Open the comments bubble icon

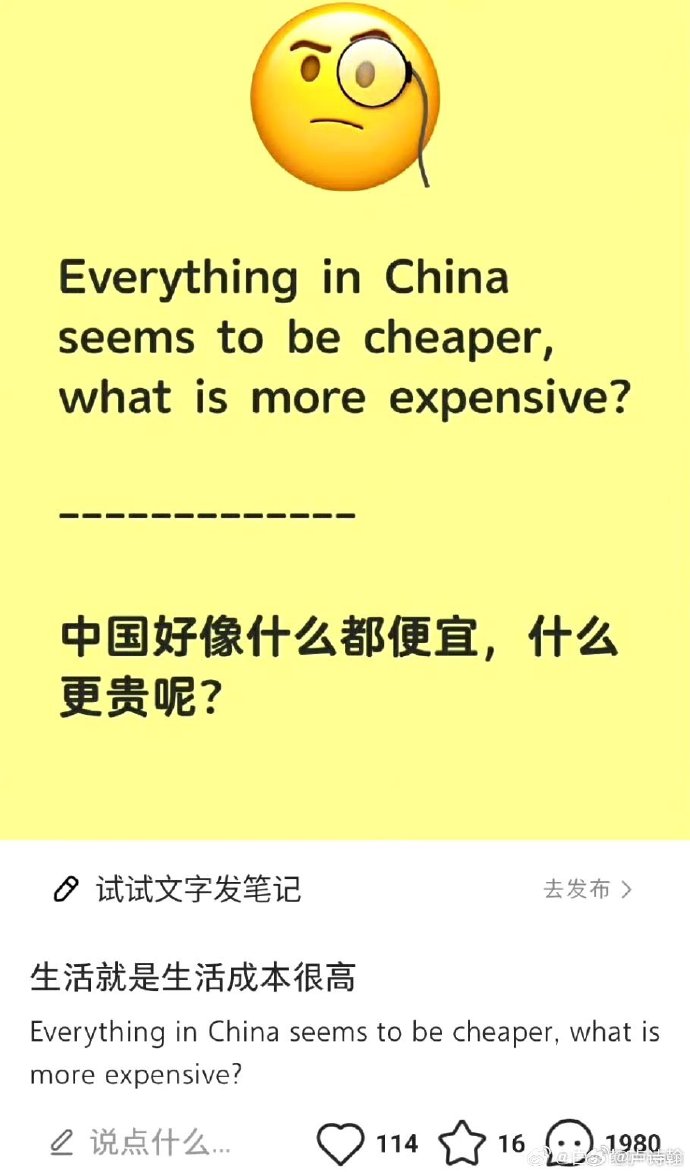point(570,1143)
